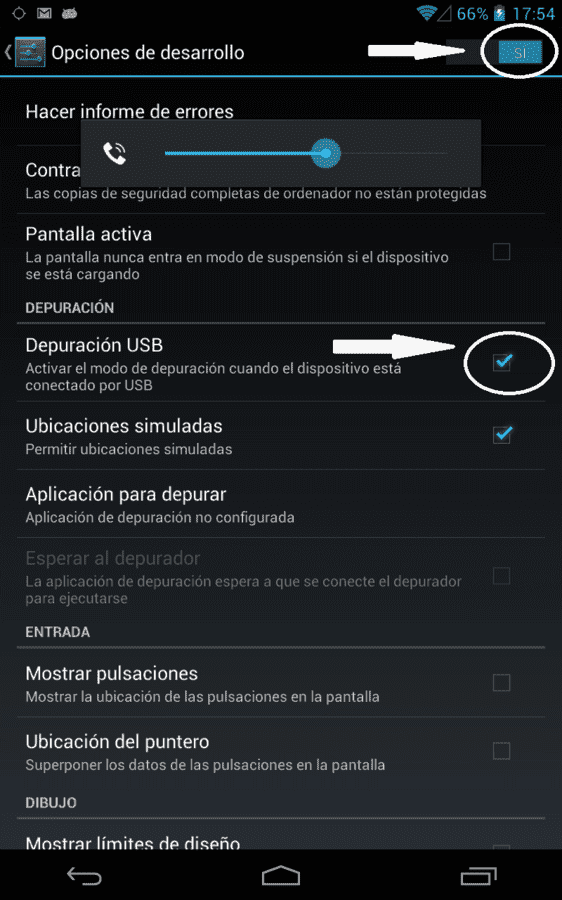The height and width of the screenshot is (900, 562).
Task: Open Hacer informe de errores
Action: [281, 111]
